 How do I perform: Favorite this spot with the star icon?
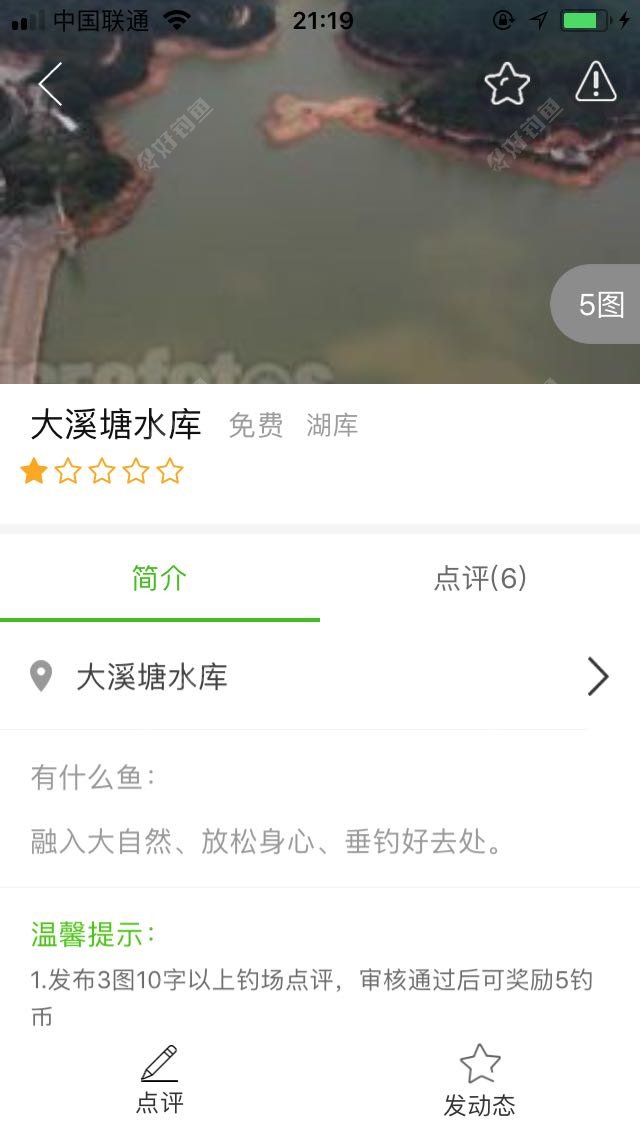click(506, 84)
